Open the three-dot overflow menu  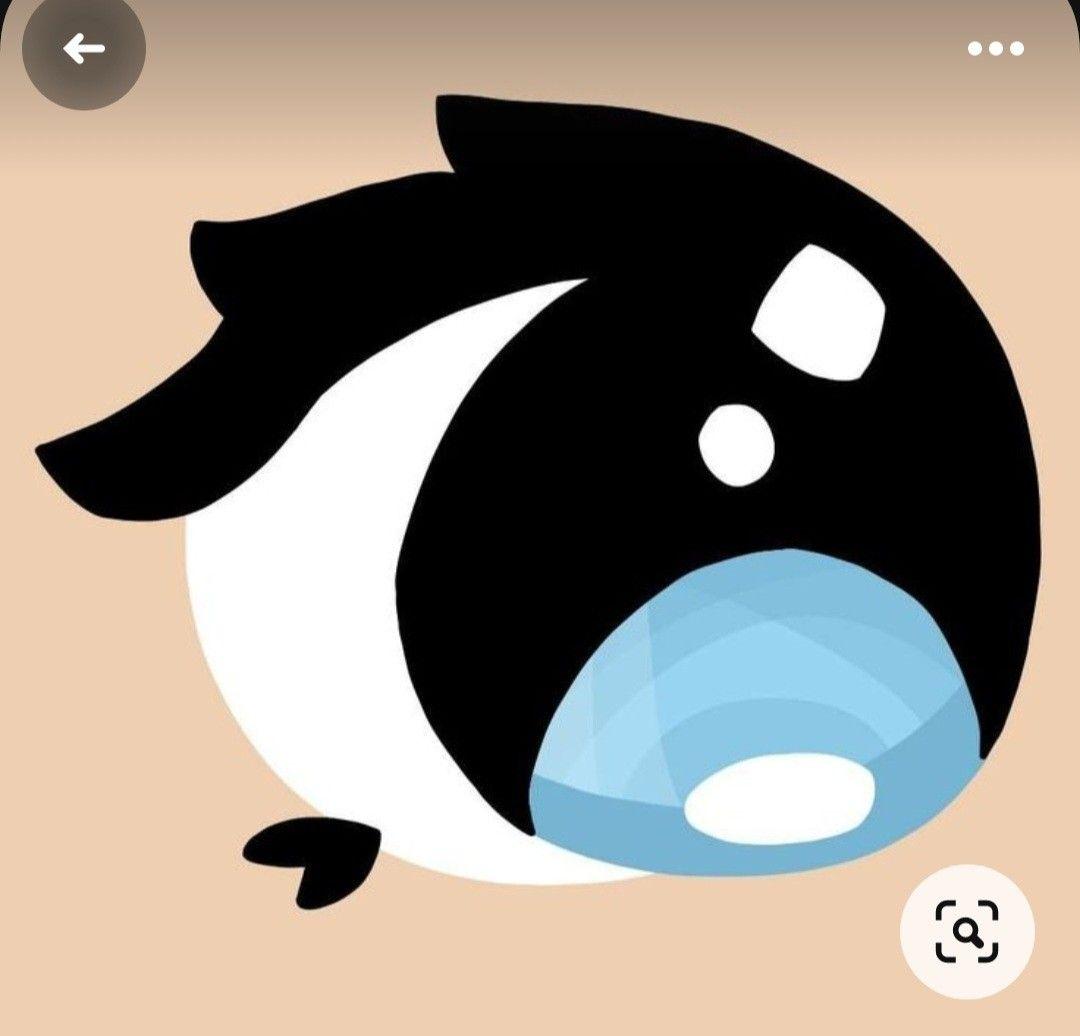tap(995, 48)
